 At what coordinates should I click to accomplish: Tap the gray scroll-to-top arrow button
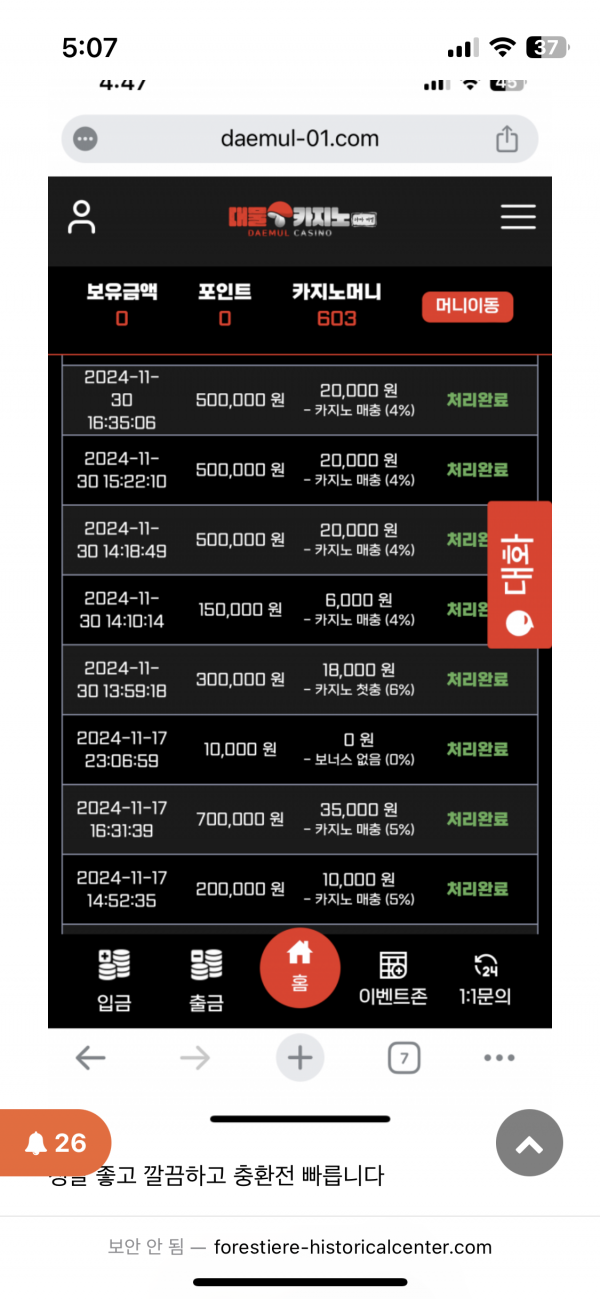click(530, 1143)
